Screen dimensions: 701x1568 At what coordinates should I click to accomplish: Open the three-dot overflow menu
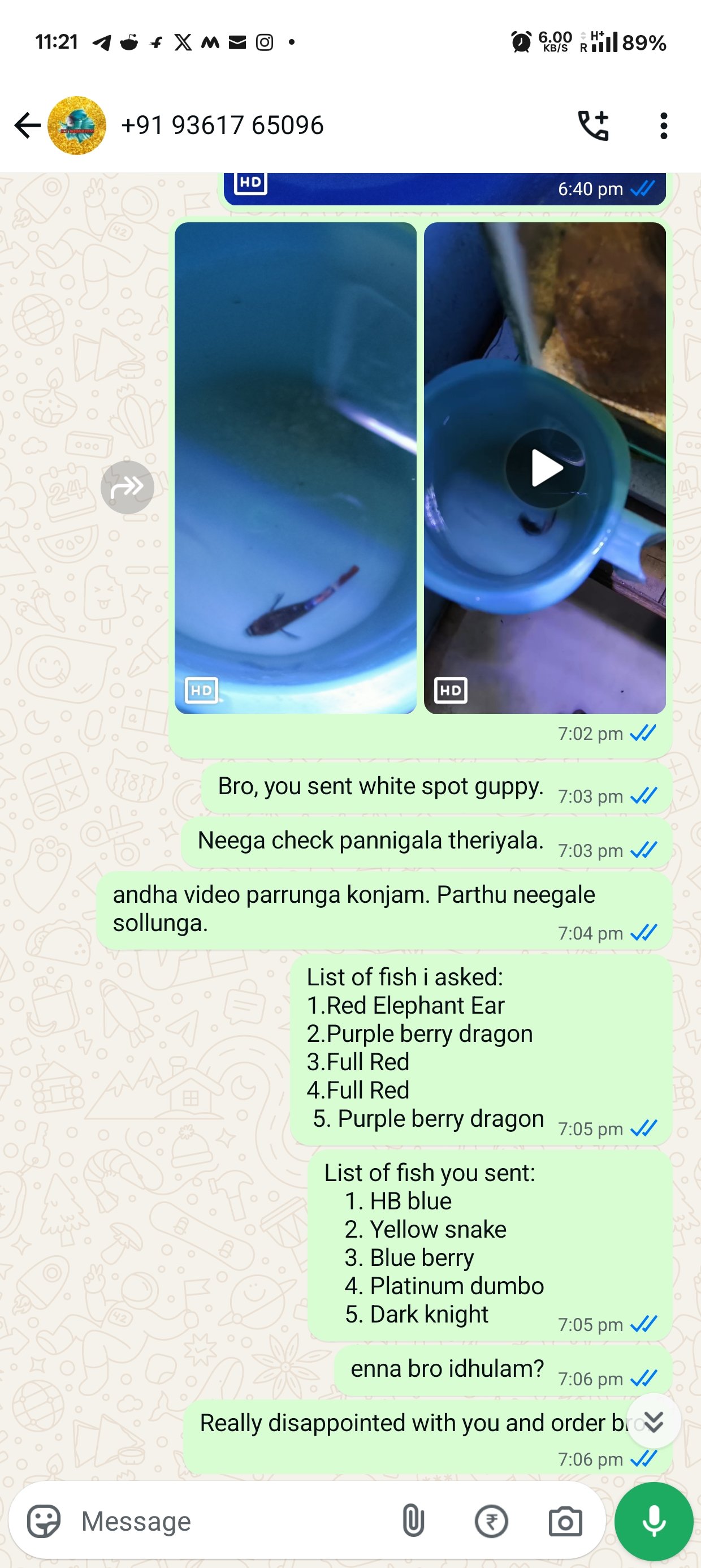[663, 126]
